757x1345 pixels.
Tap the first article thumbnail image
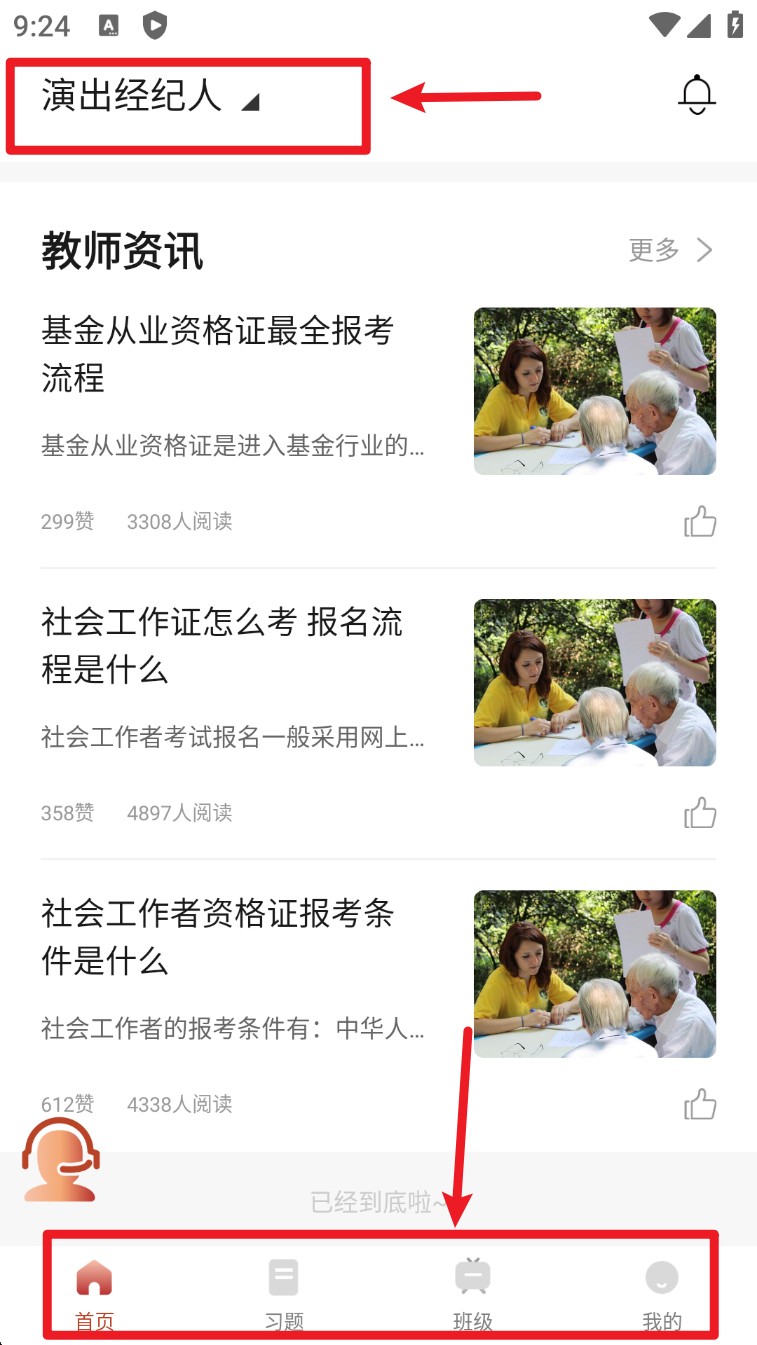pos(594,390)
